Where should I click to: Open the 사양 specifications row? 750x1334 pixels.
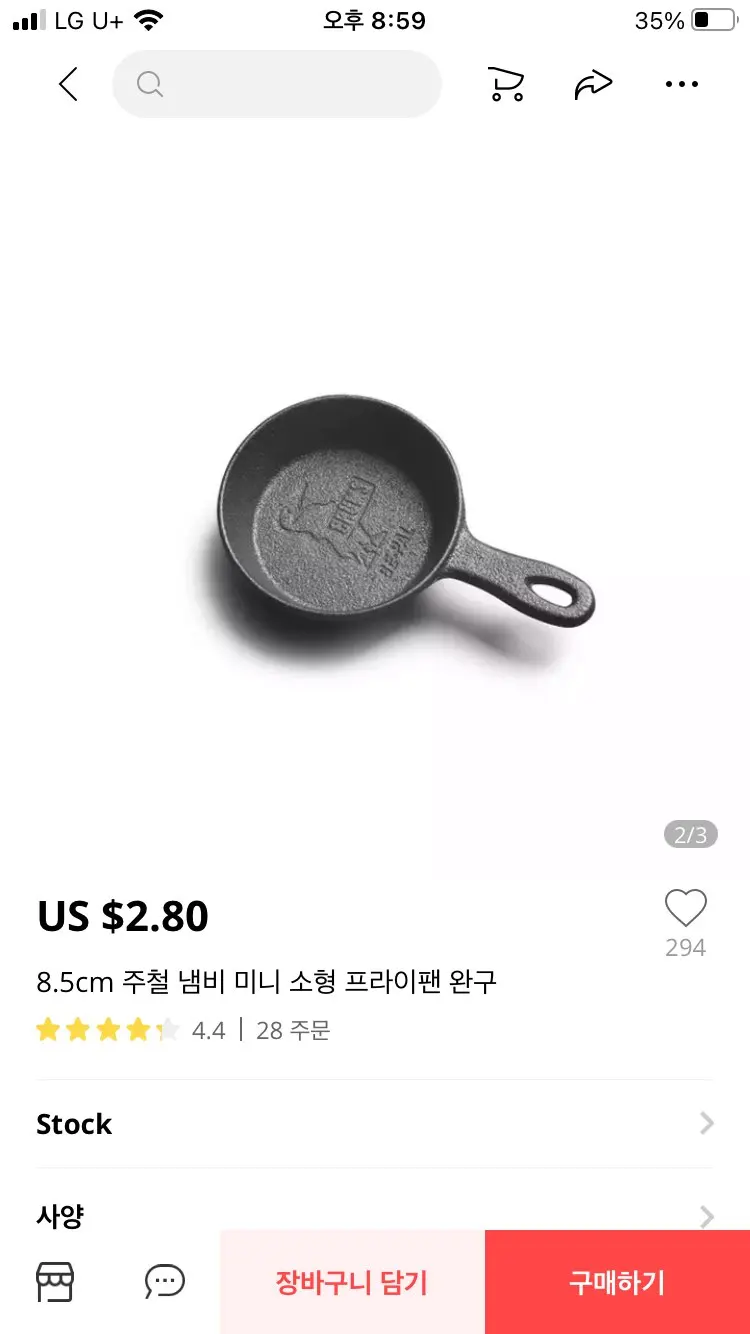coord(374,1215)
